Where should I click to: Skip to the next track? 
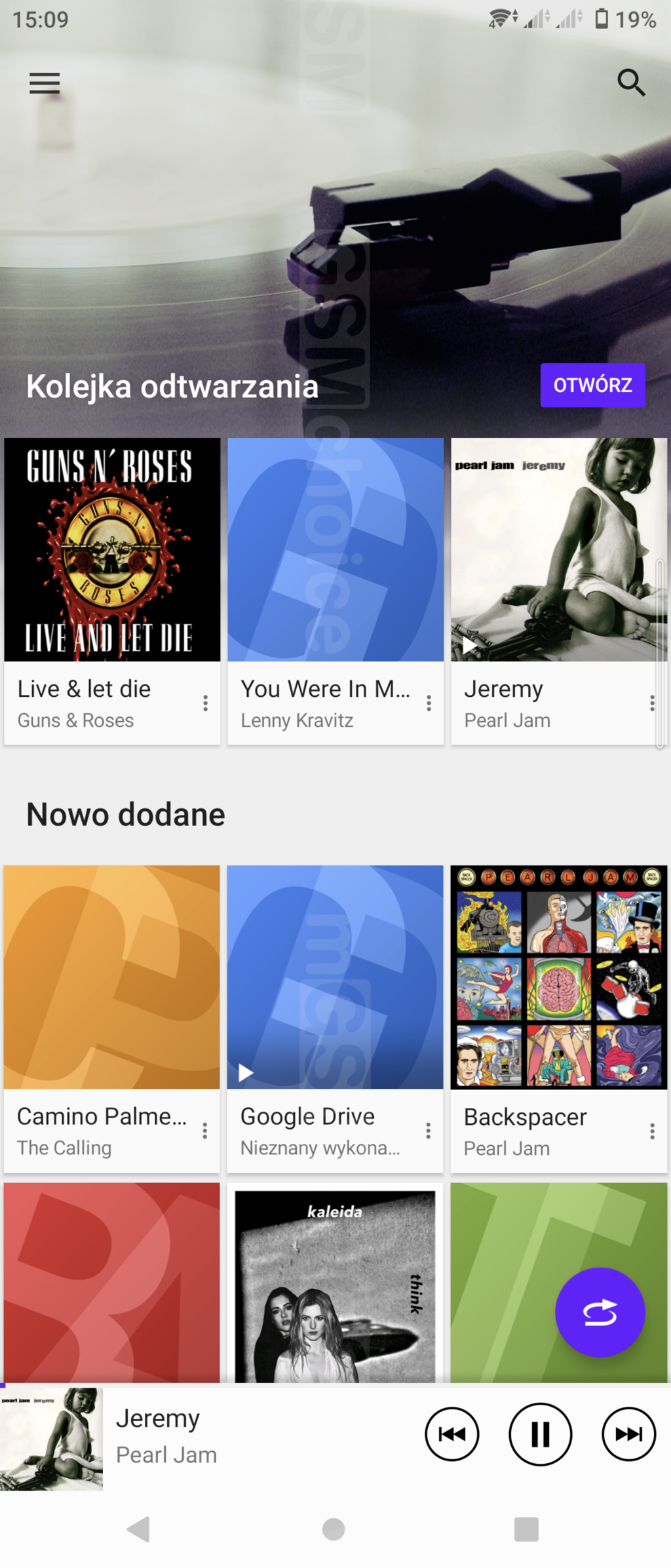click(628, 1434)
